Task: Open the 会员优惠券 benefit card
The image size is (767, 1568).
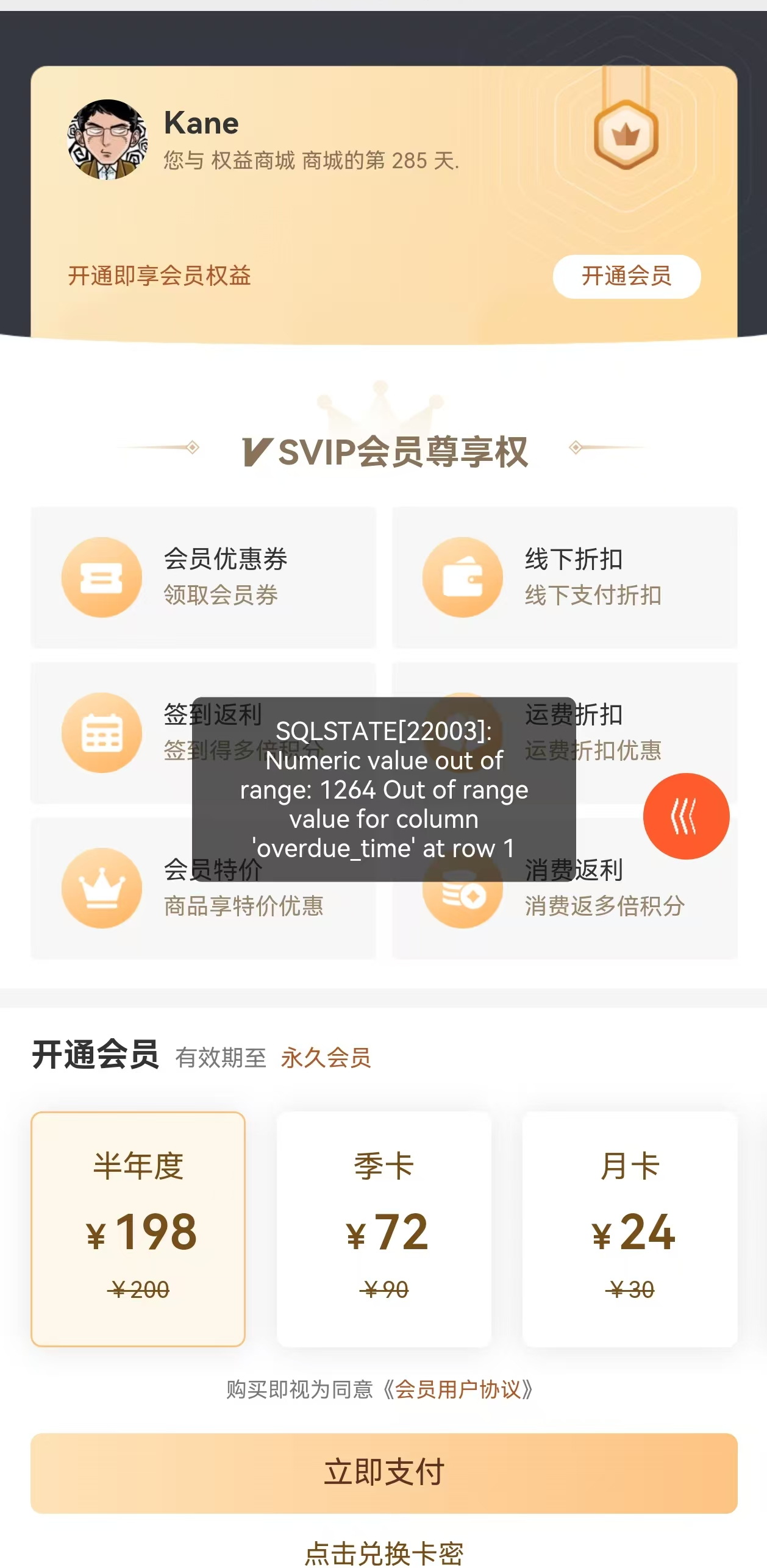Action: [203, 577]
